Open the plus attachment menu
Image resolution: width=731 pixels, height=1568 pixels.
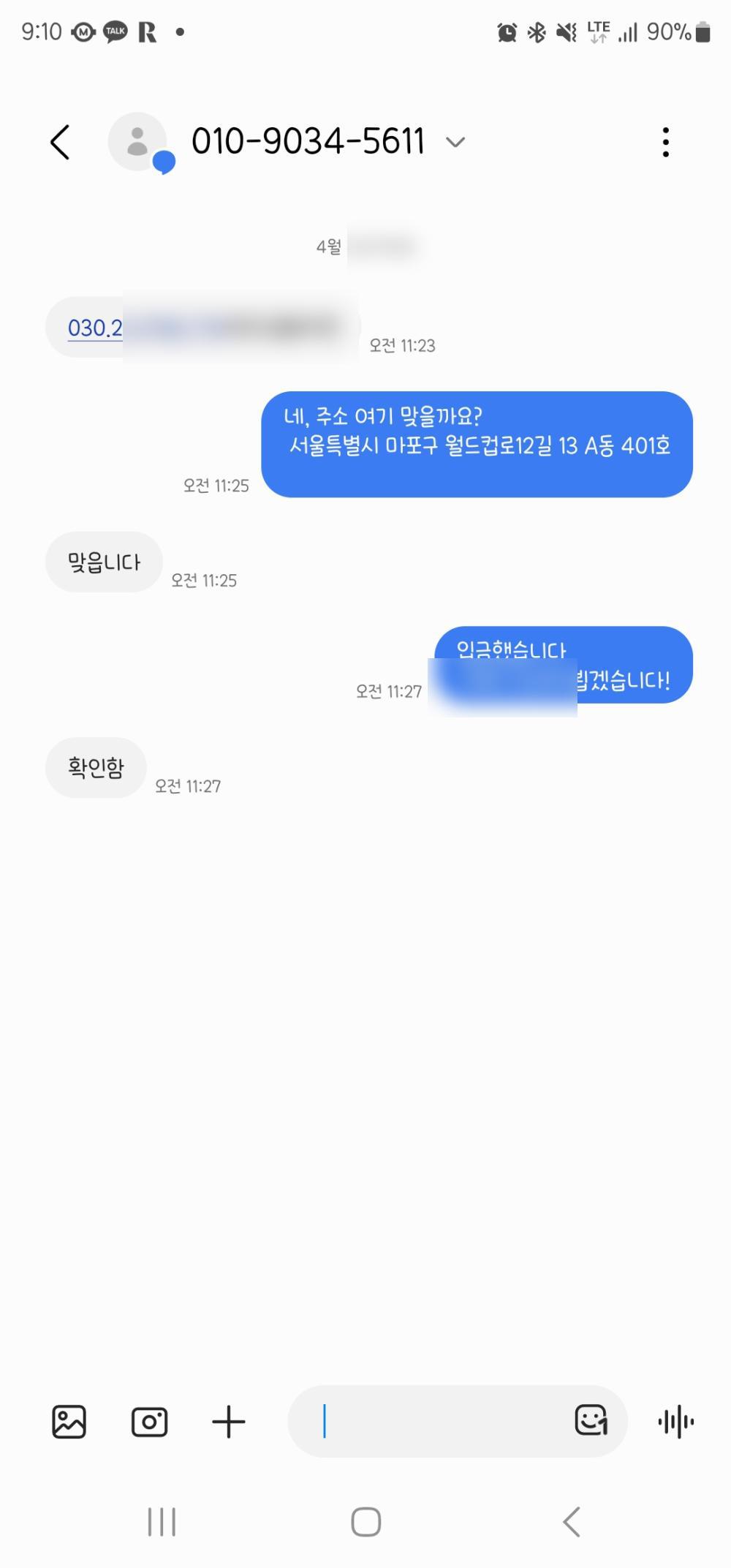click(228, 1422)
